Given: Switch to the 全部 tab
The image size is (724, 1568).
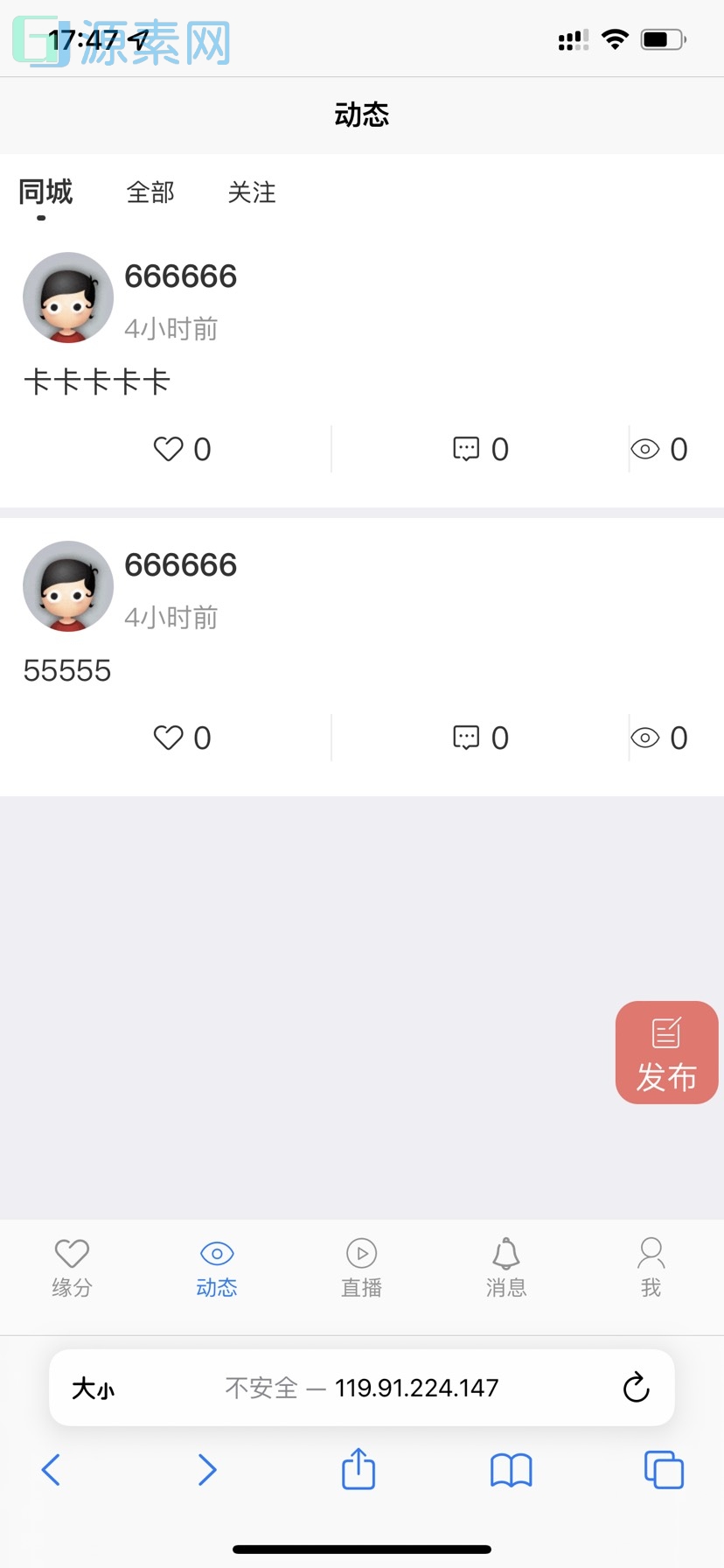Looking at the screenshot, I should coord(150,192).
